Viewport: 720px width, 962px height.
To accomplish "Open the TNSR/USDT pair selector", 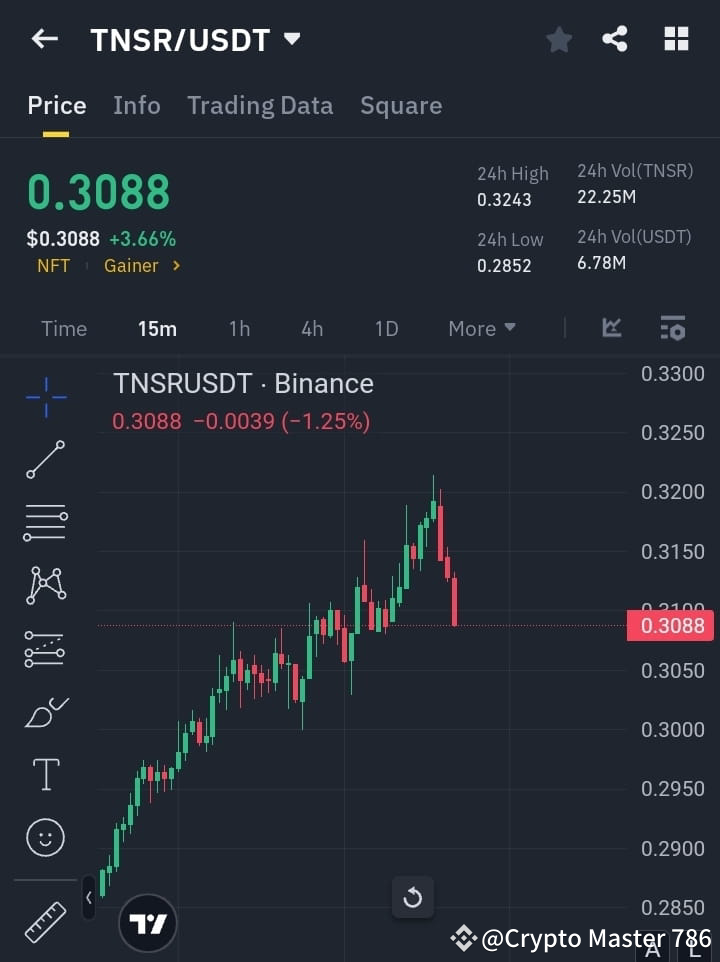I will [x=196, y=40].
